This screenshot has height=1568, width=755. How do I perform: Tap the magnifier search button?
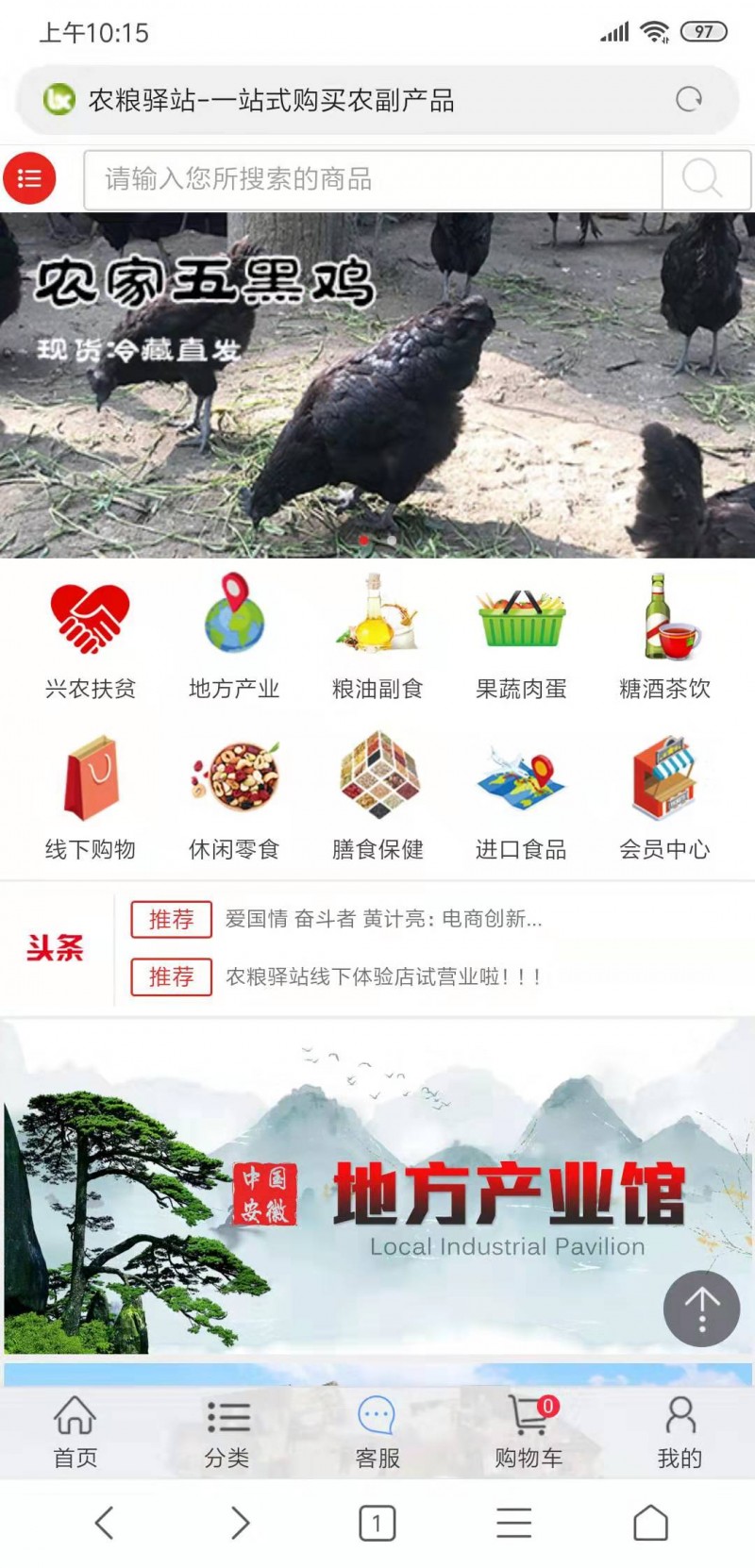tap(704, 179)
